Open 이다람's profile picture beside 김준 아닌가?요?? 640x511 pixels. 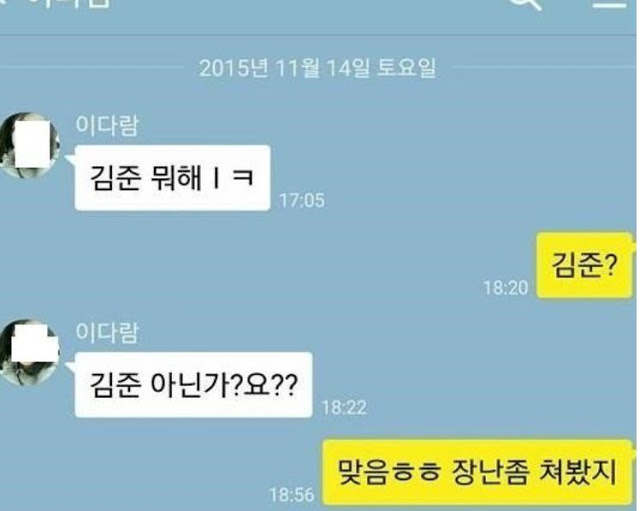pyautogui.click(x=30, y=354)
